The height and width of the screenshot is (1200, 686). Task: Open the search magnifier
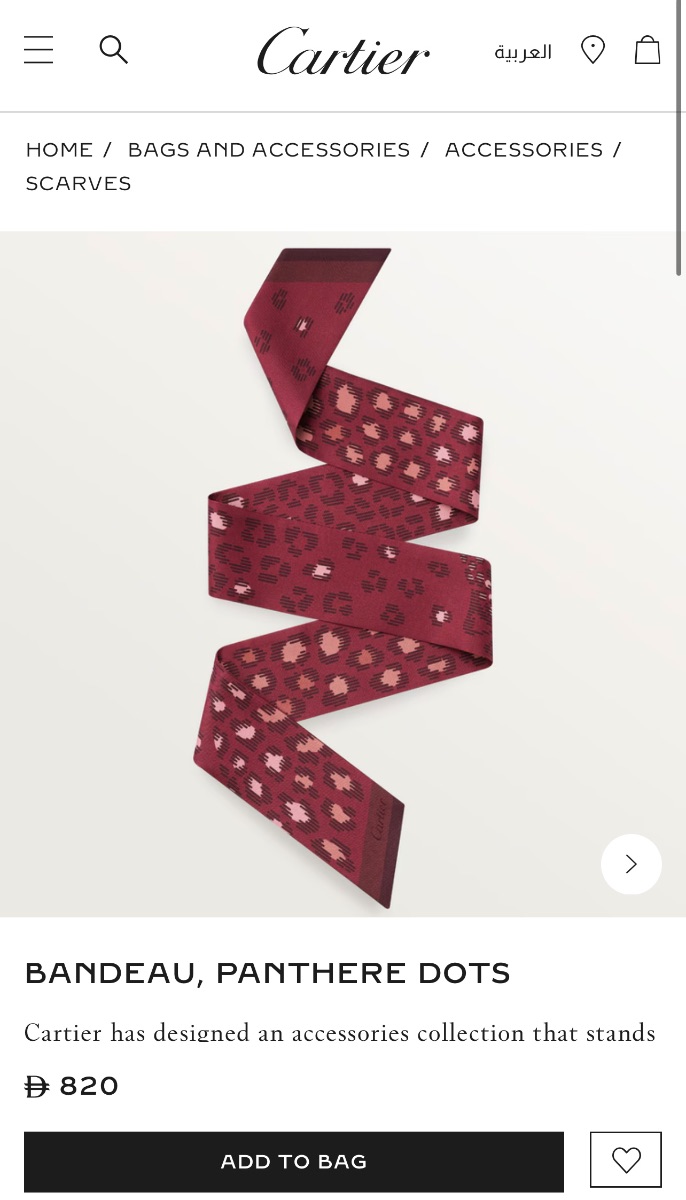(114, 50)
